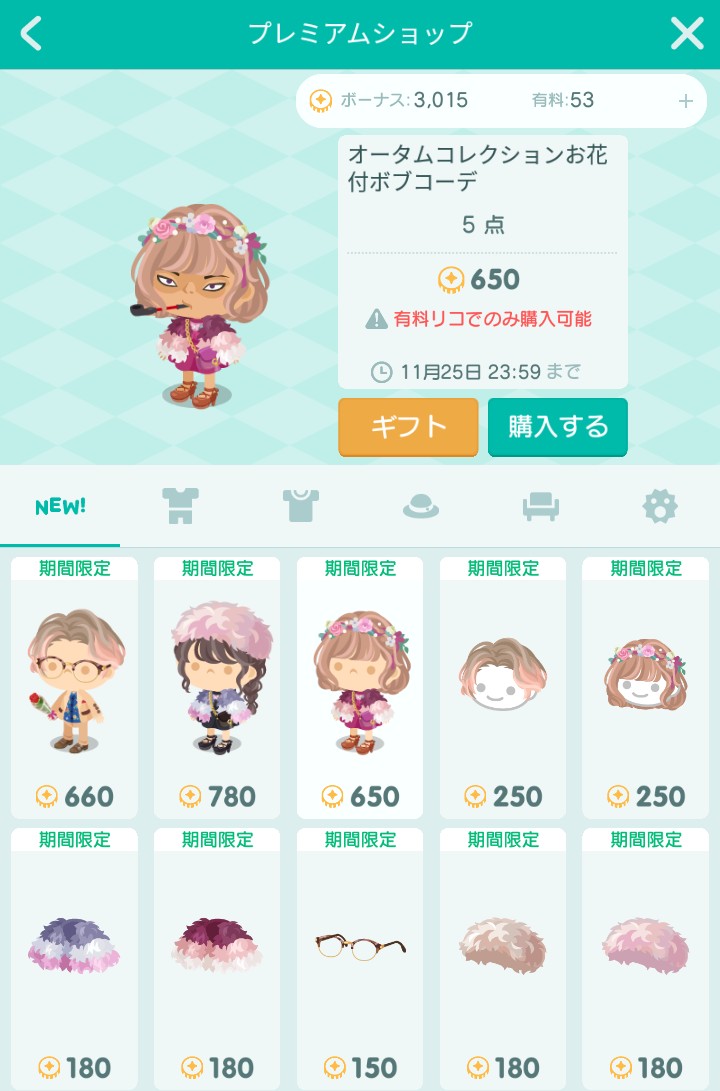Choose the 250 short hairstyle item
Screen dimensions: 720x1091
point(503,688)
